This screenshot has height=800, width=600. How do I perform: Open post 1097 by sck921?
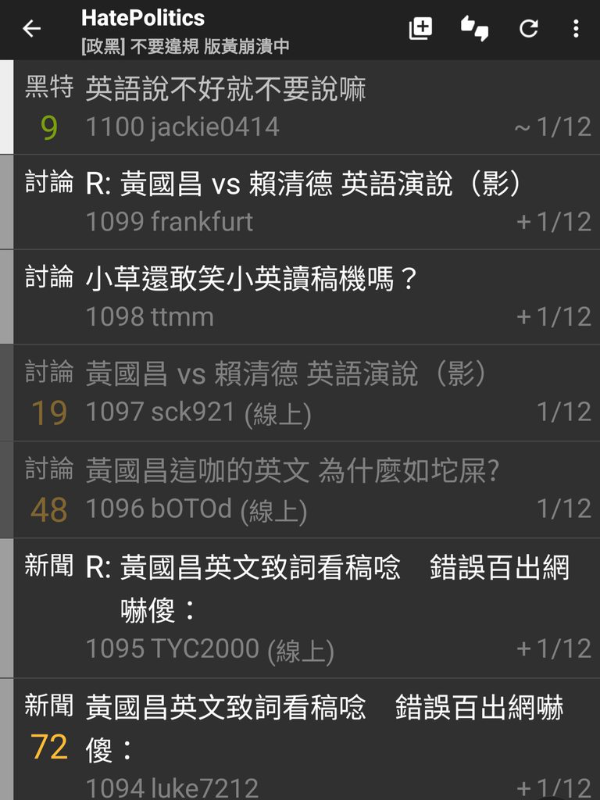300,392
